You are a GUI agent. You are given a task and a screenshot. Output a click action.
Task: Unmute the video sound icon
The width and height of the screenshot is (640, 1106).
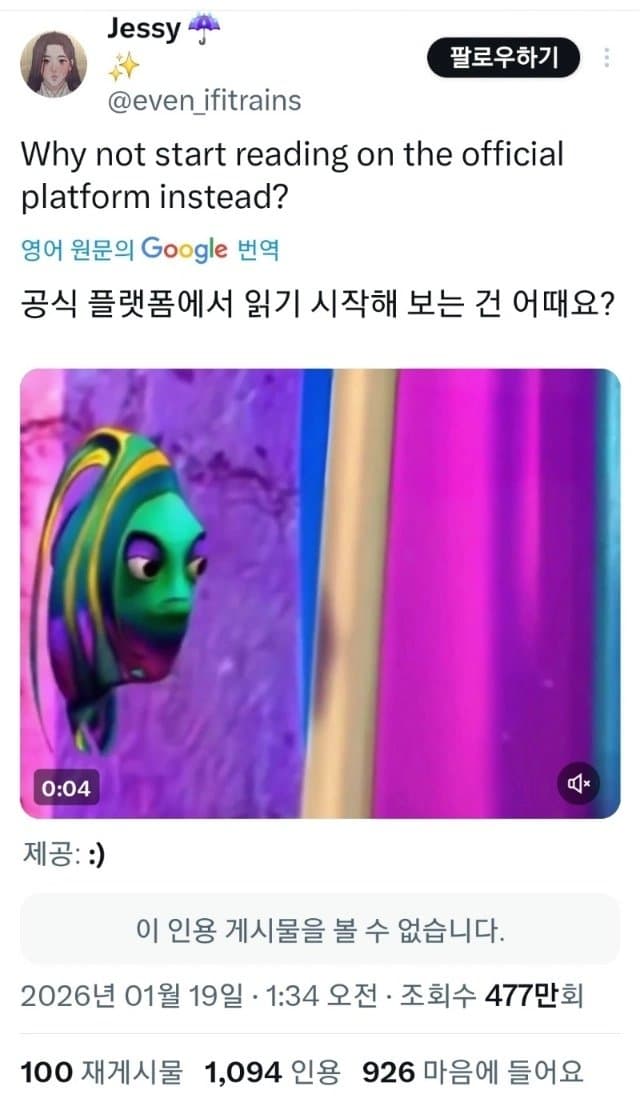[579, 786]
